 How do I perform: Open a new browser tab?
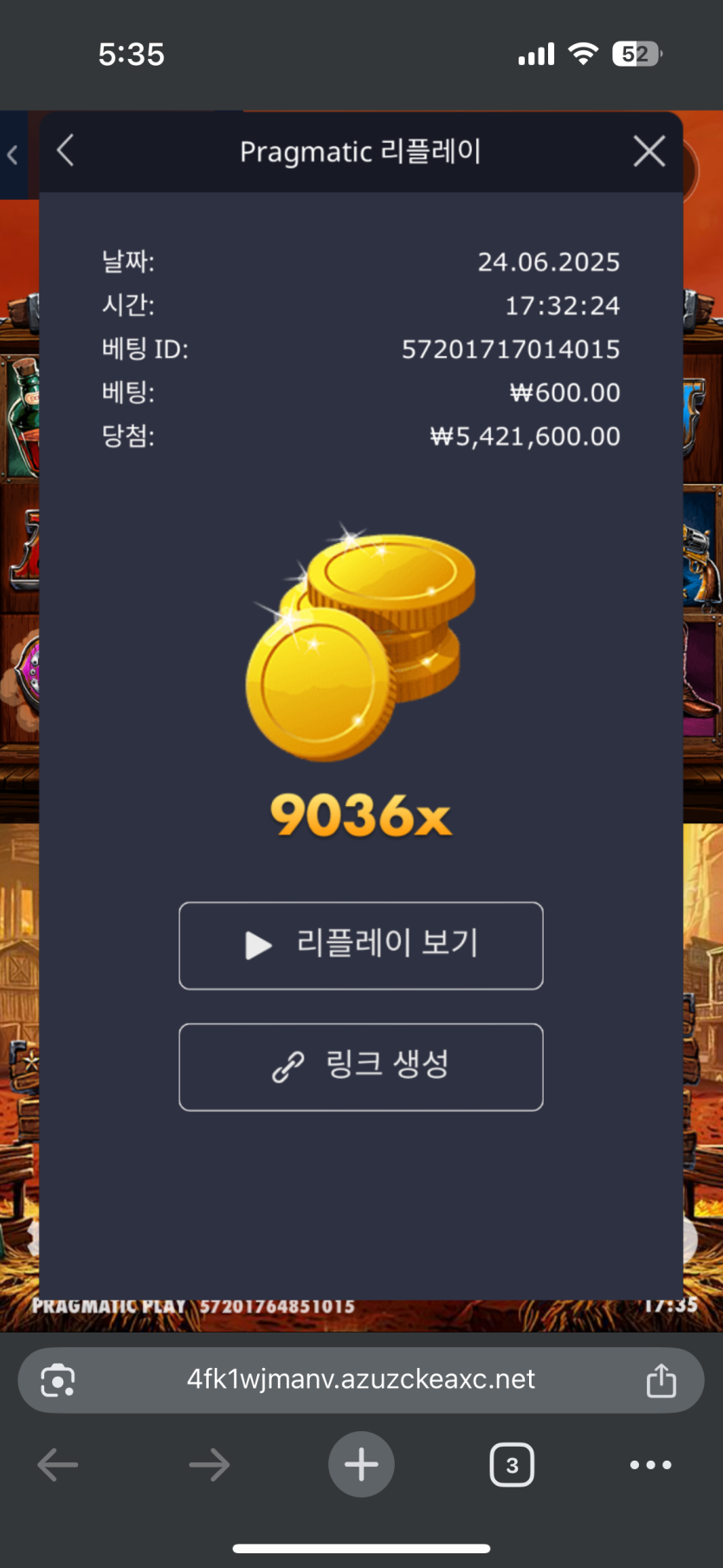(x=361, y=1465)
